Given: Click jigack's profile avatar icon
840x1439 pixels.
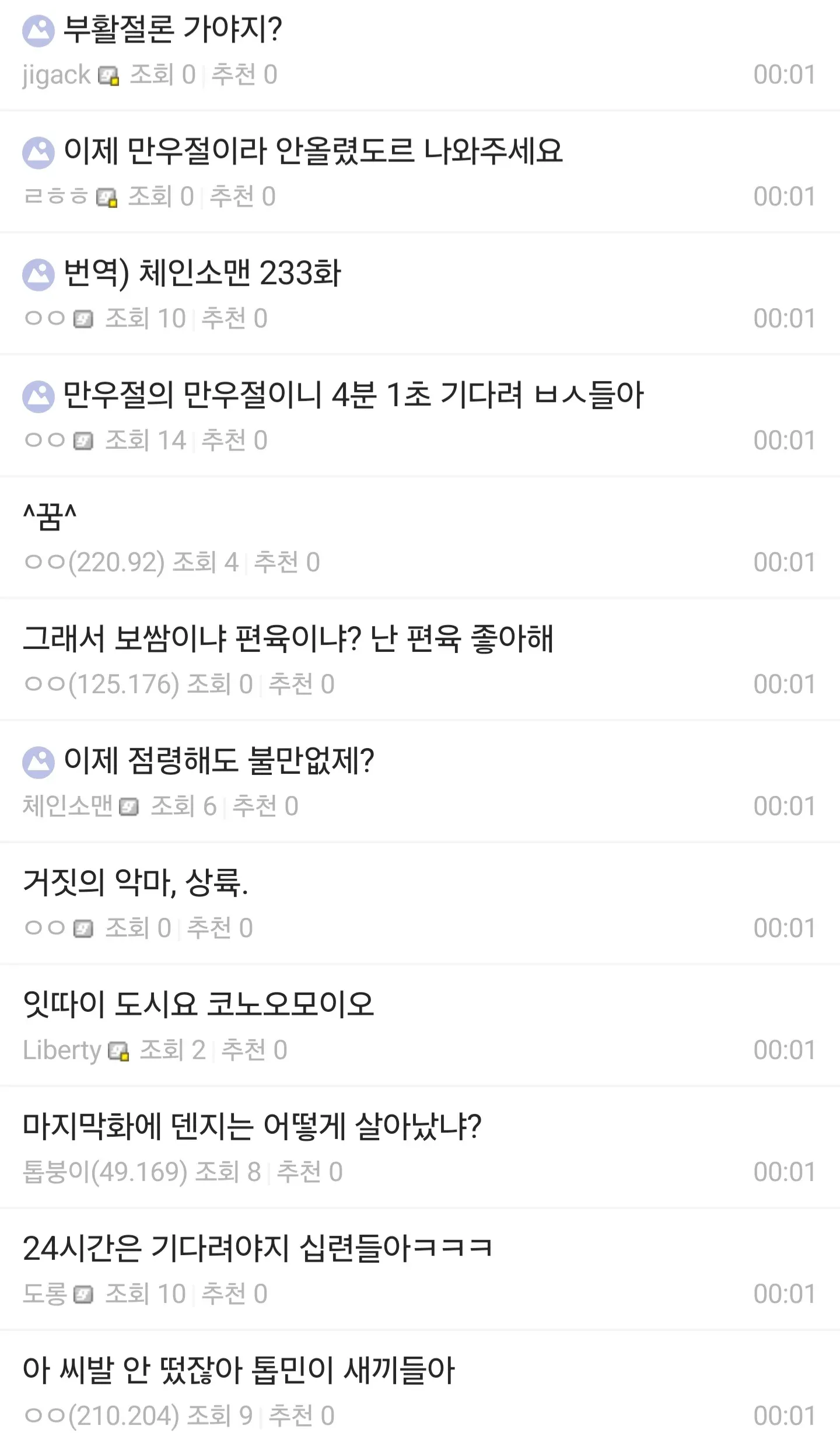Looking at the screenshot, I should tap(38, 27).
